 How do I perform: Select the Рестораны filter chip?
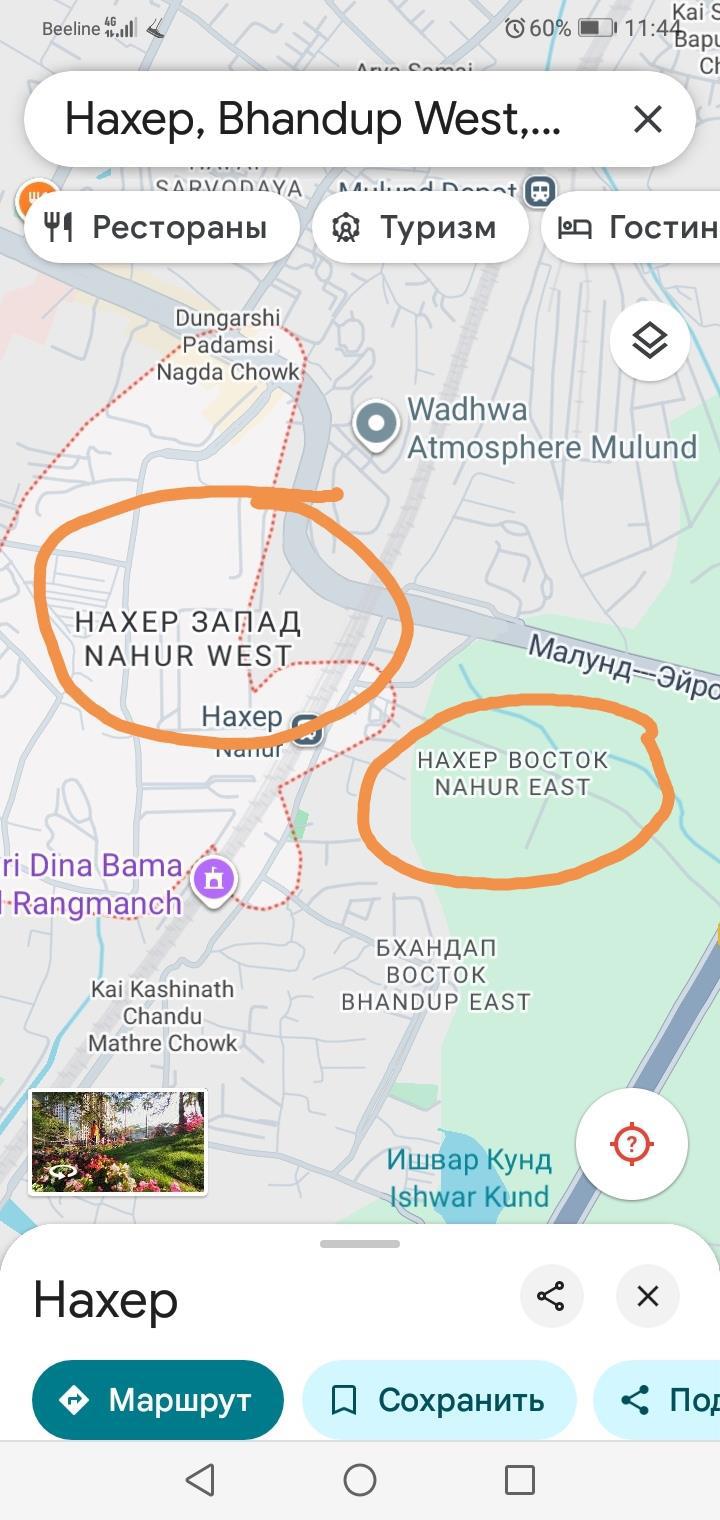(160, 228)
